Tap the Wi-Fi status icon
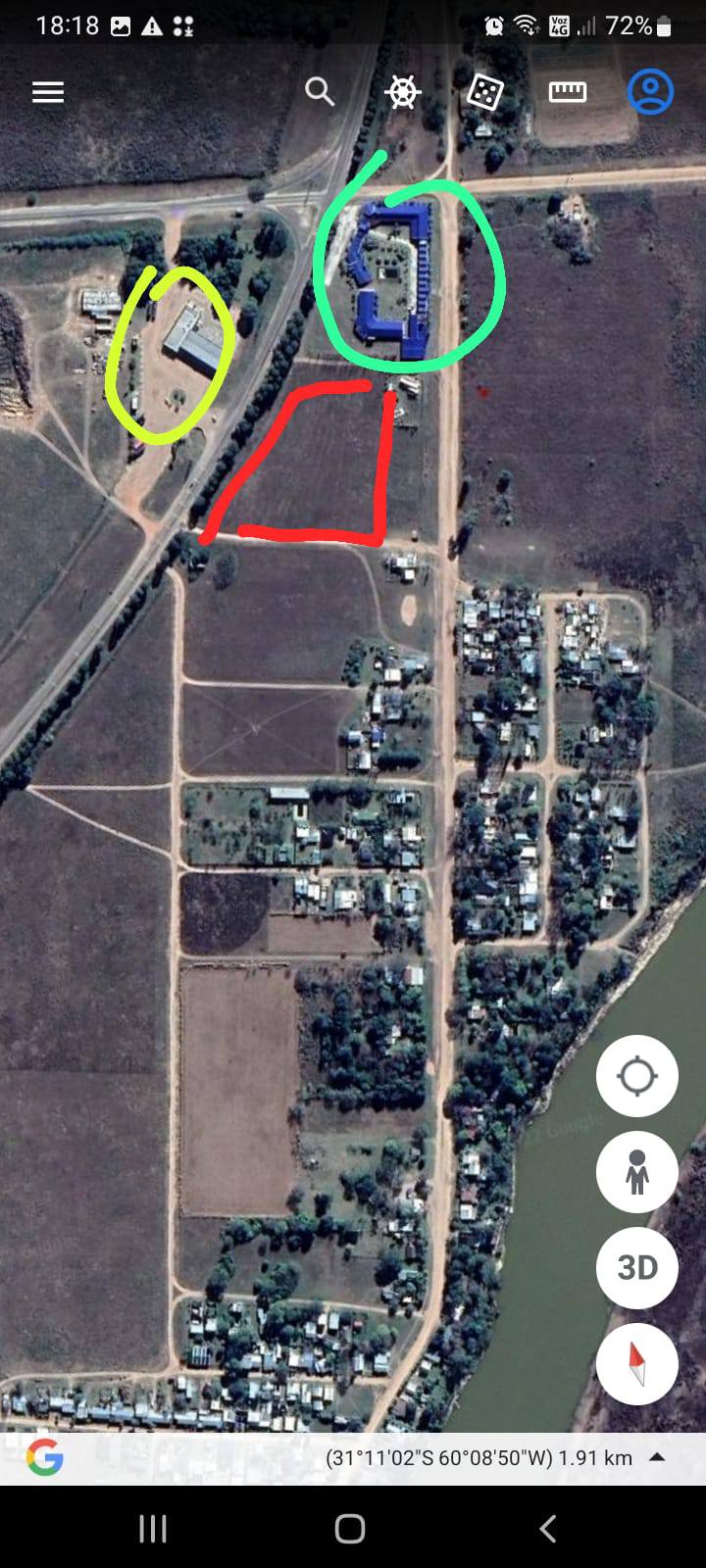 coord(527,26)
